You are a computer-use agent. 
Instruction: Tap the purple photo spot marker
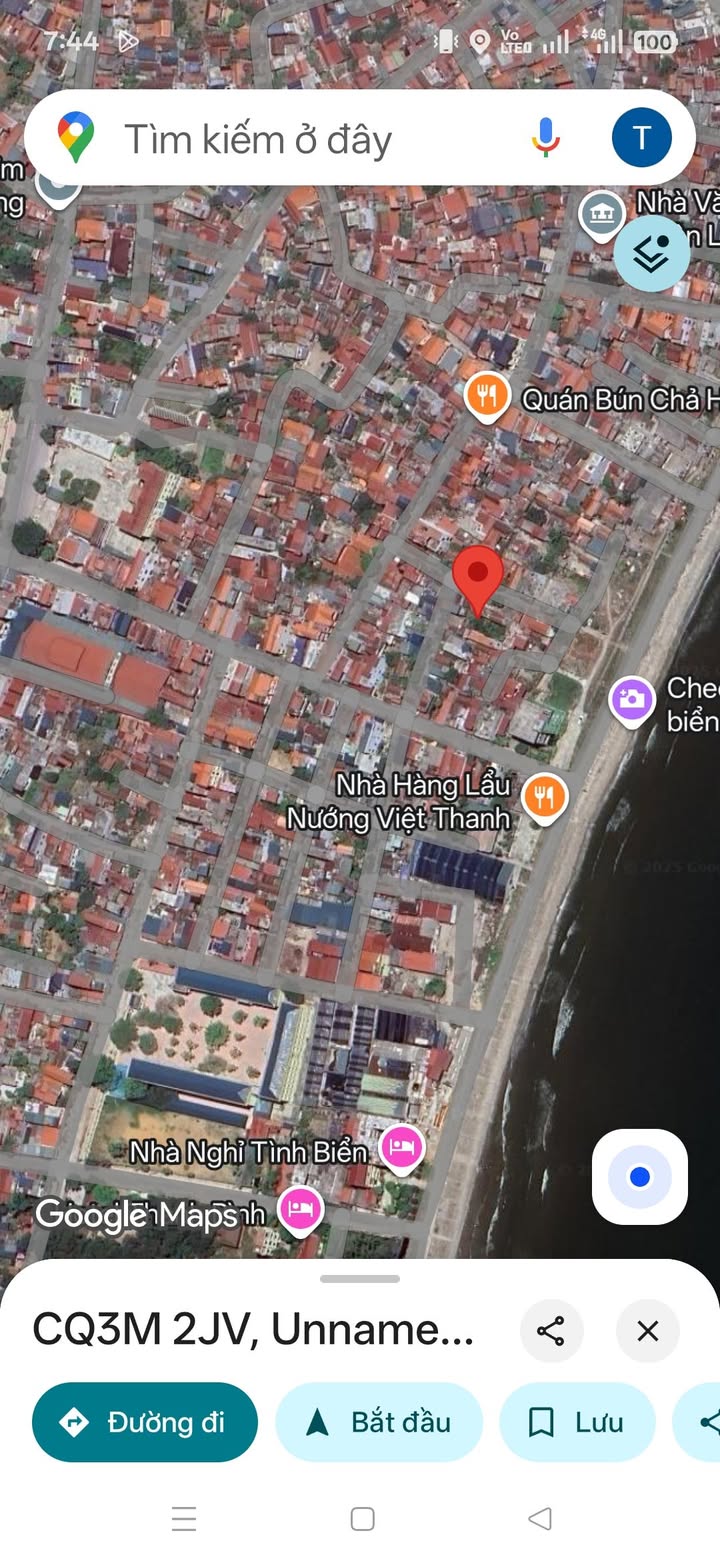[632, 700]
